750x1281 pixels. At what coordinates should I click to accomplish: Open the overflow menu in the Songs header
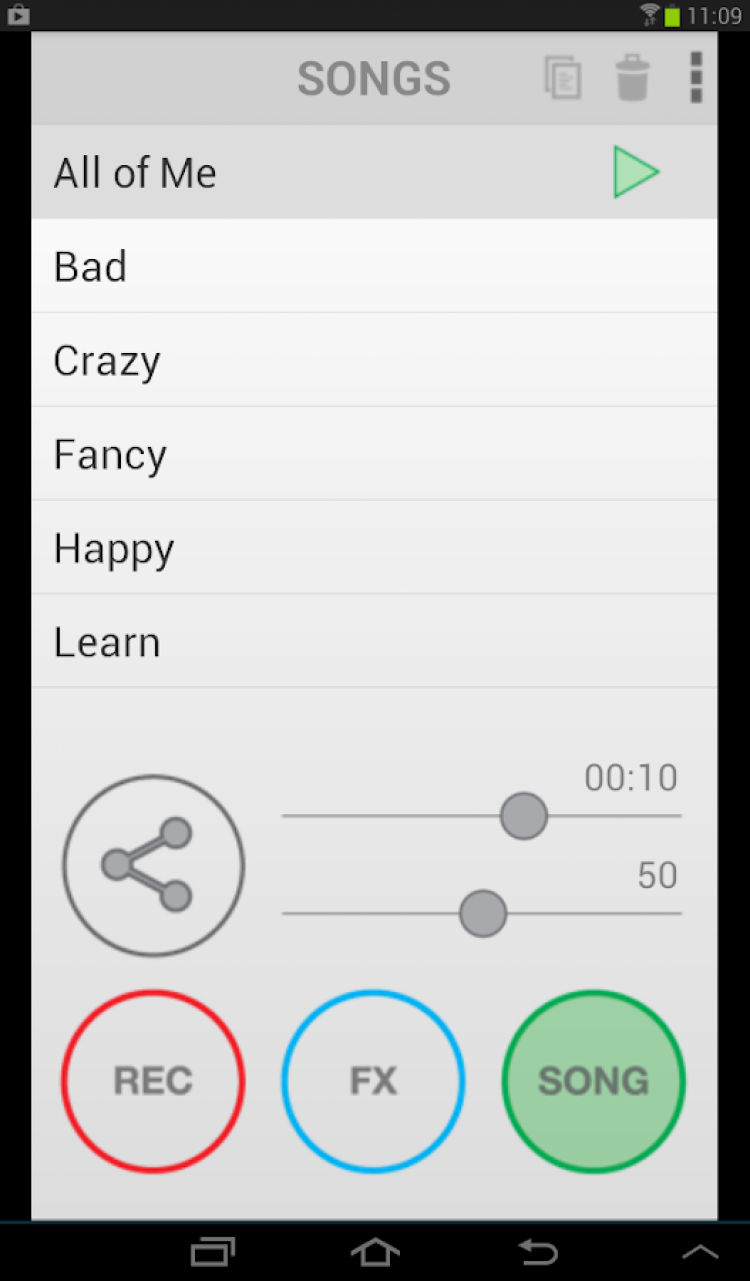(696, 78)
